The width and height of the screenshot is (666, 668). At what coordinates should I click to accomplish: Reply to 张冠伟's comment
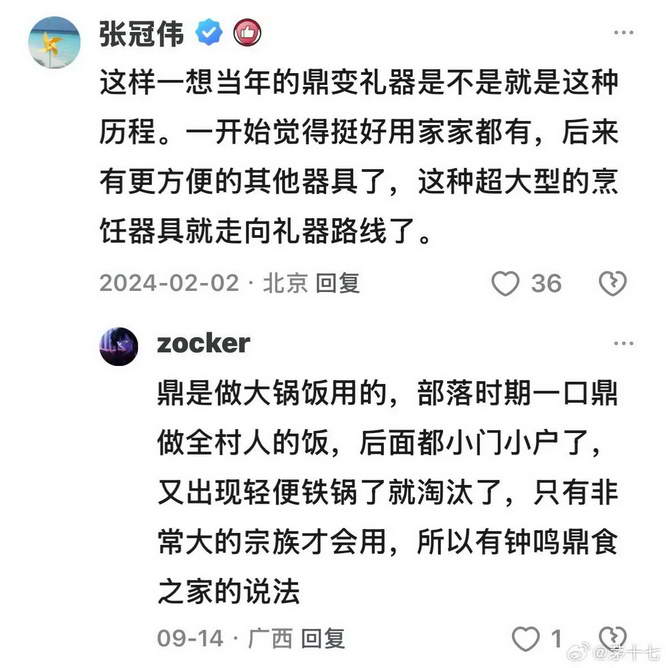pos(338,283)
